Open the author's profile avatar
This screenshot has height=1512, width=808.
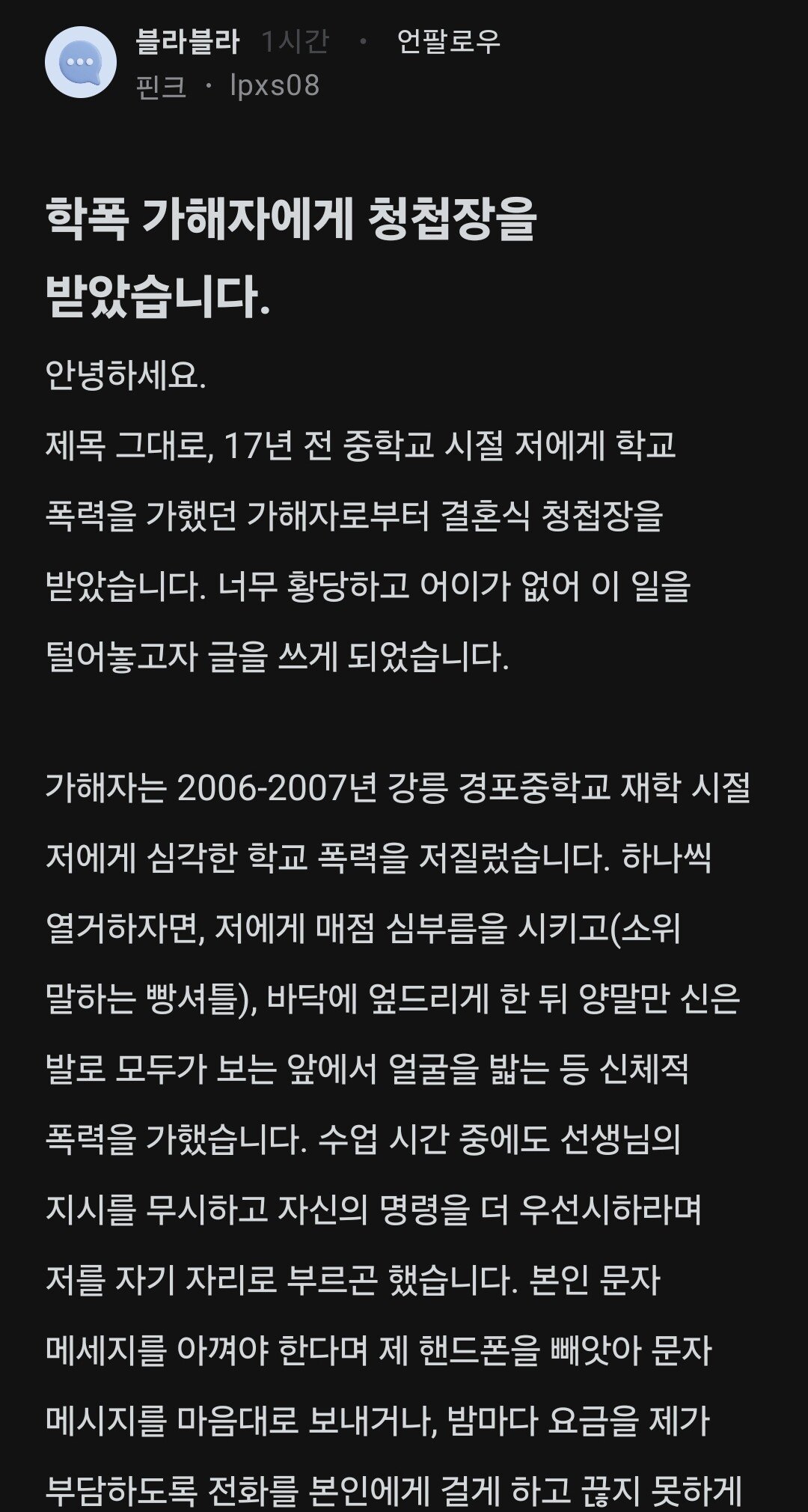[81, 62]
